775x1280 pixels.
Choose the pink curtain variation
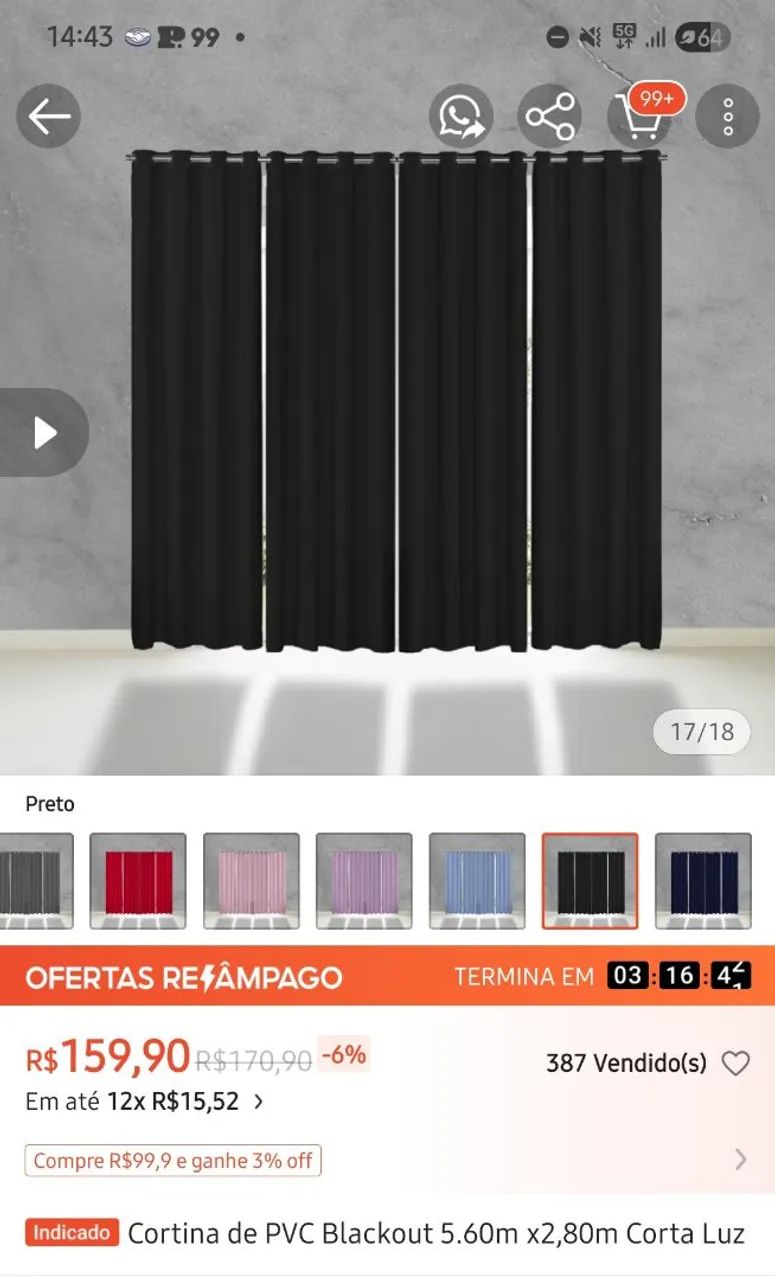pos(250,880)
